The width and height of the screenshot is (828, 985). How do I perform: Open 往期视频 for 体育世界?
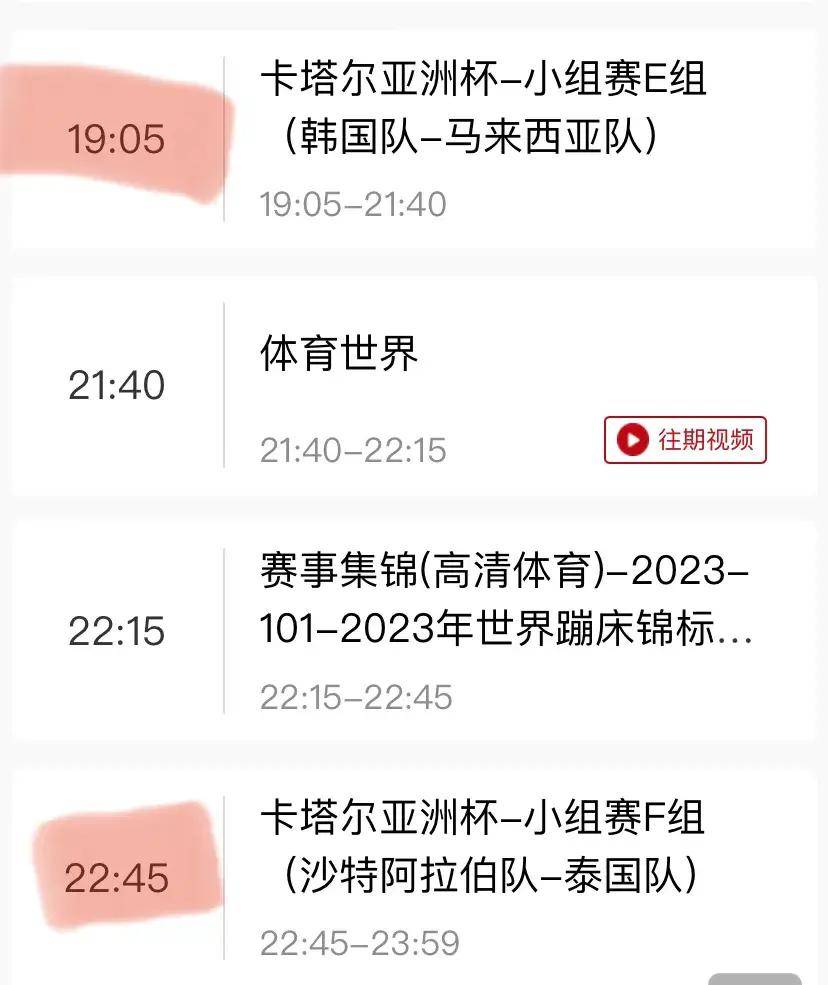(x=685, y=440)
